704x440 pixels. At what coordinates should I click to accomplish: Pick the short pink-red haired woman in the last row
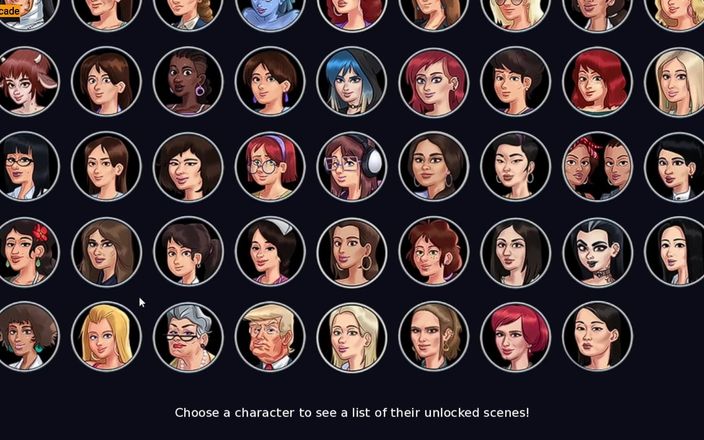515,337
